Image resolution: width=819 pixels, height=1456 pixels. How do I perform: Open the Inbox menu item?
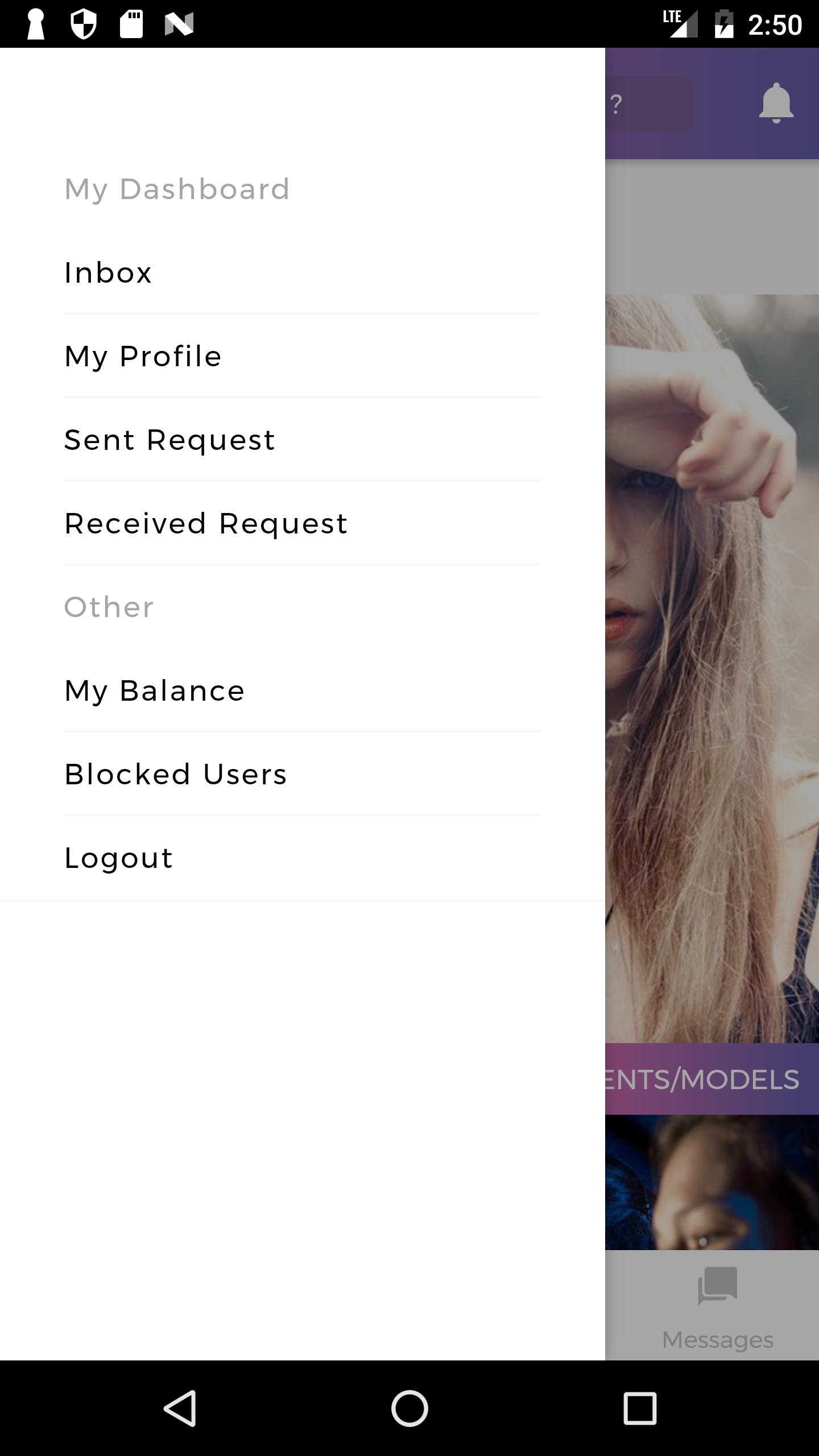[108, 273]
